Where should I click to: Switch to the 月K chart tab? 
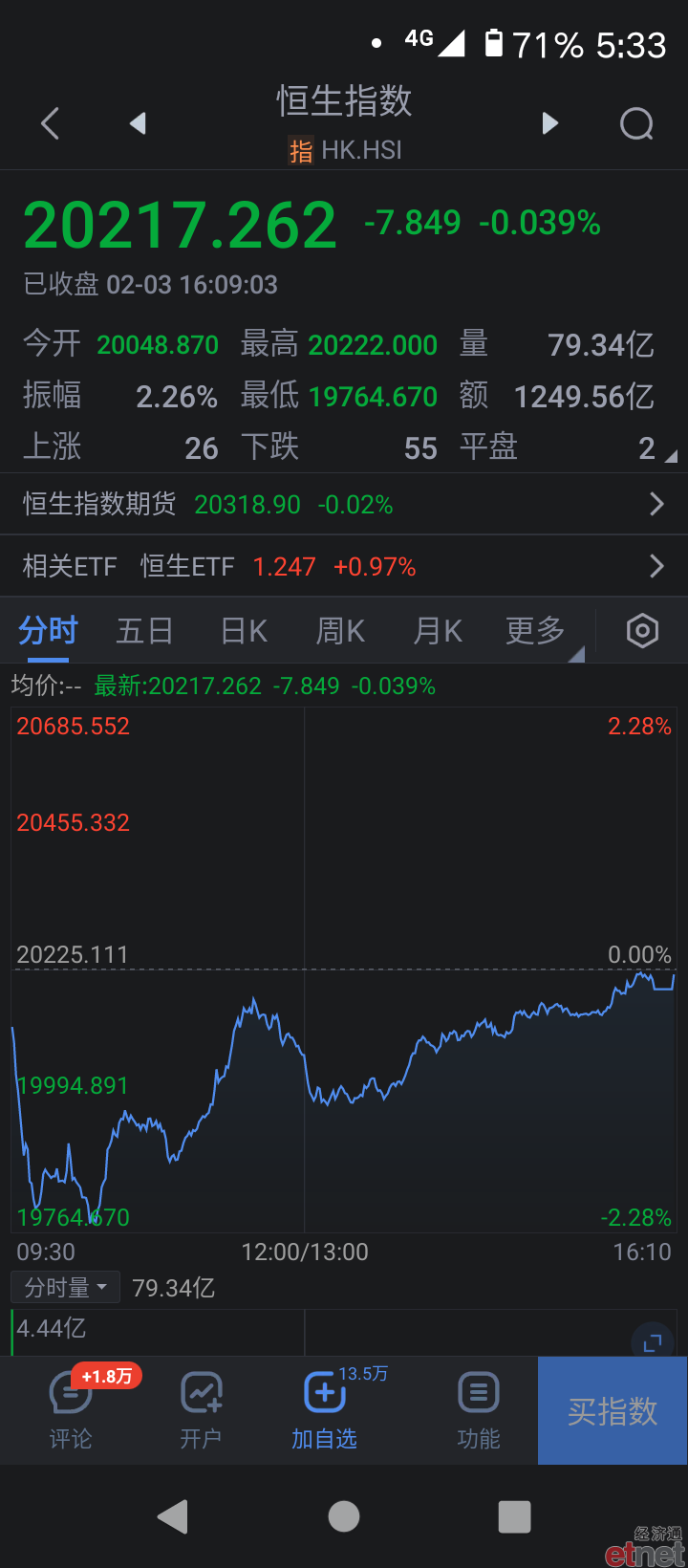(438, 631)
